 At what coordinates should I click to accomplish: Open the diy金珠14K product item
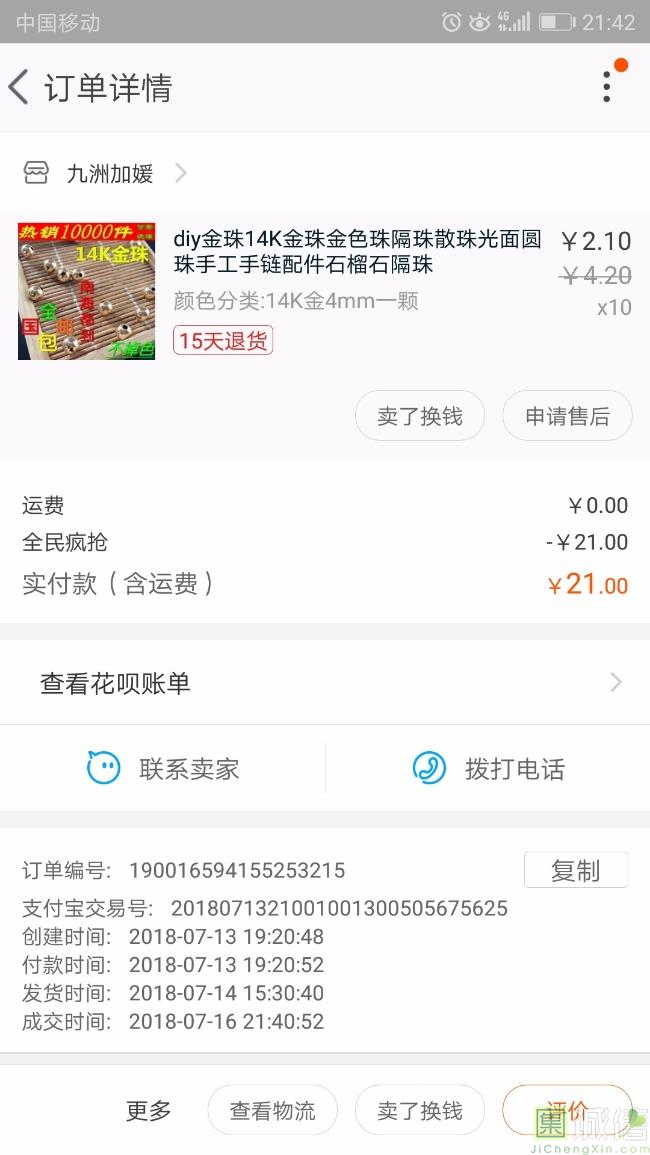point(324,292)
